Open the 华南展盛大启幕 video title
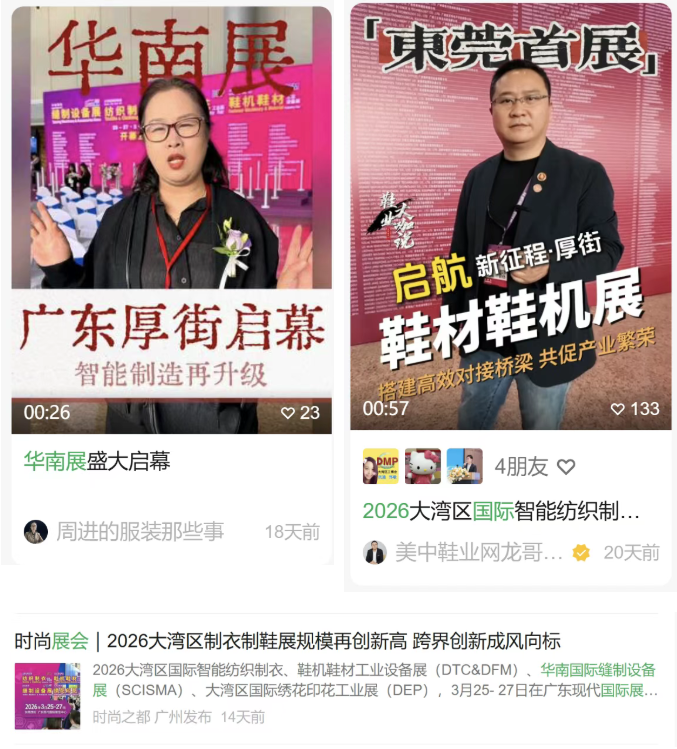 point(97,461)
